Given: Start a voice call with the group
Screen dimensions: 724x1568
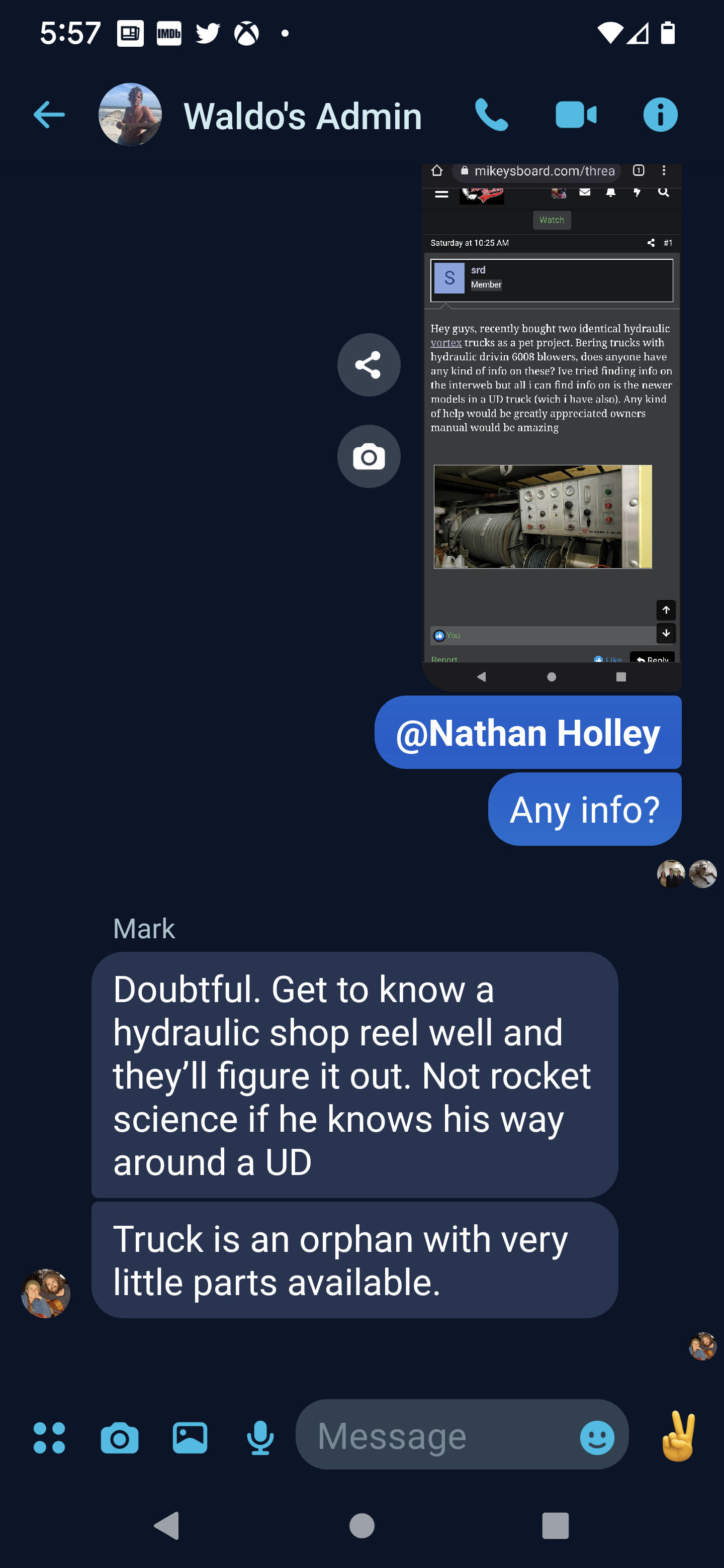Looking at the screenshot, I should click(x=491, y=115).
